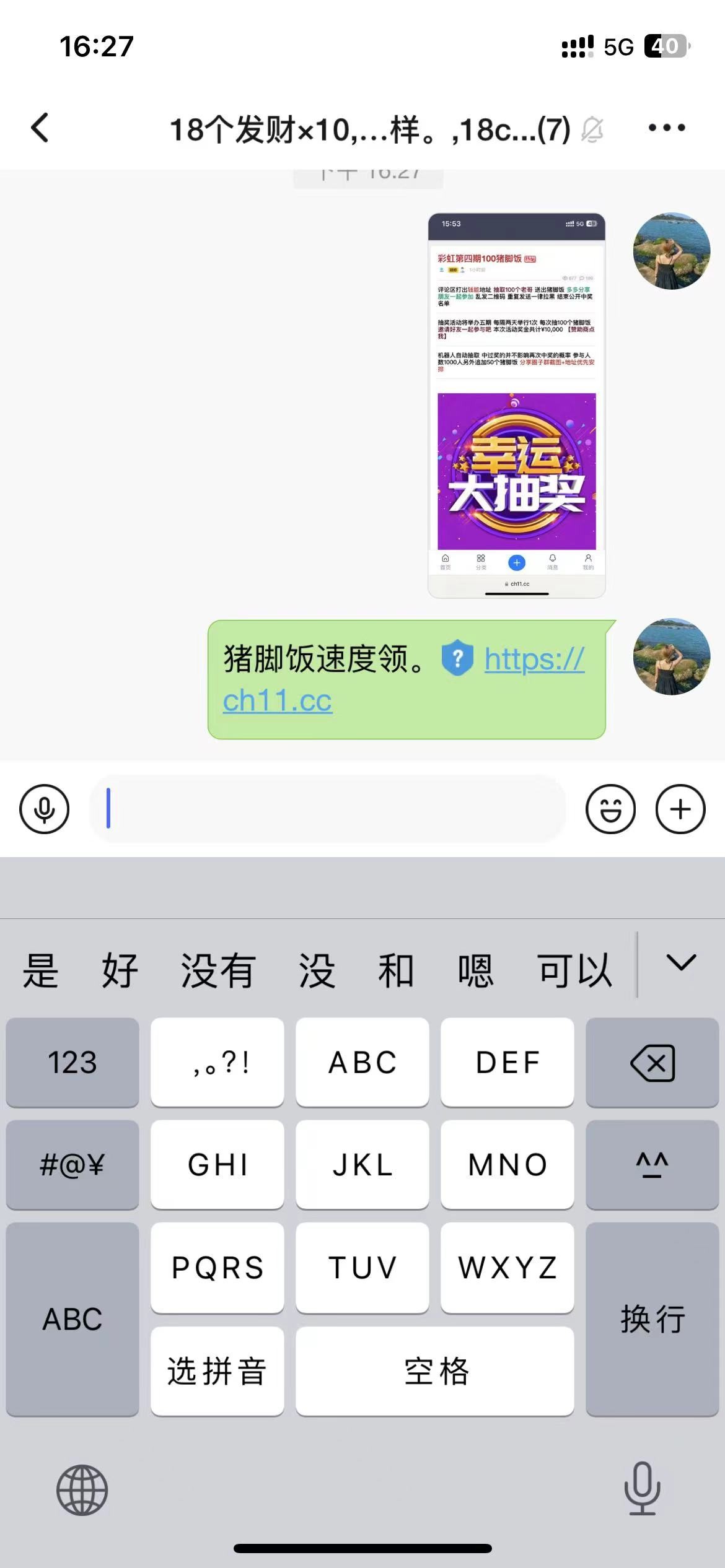Tap the 选拼音 key
Image resolution: width=725 pixels, height=1568 pixels.
point(217,1371)
